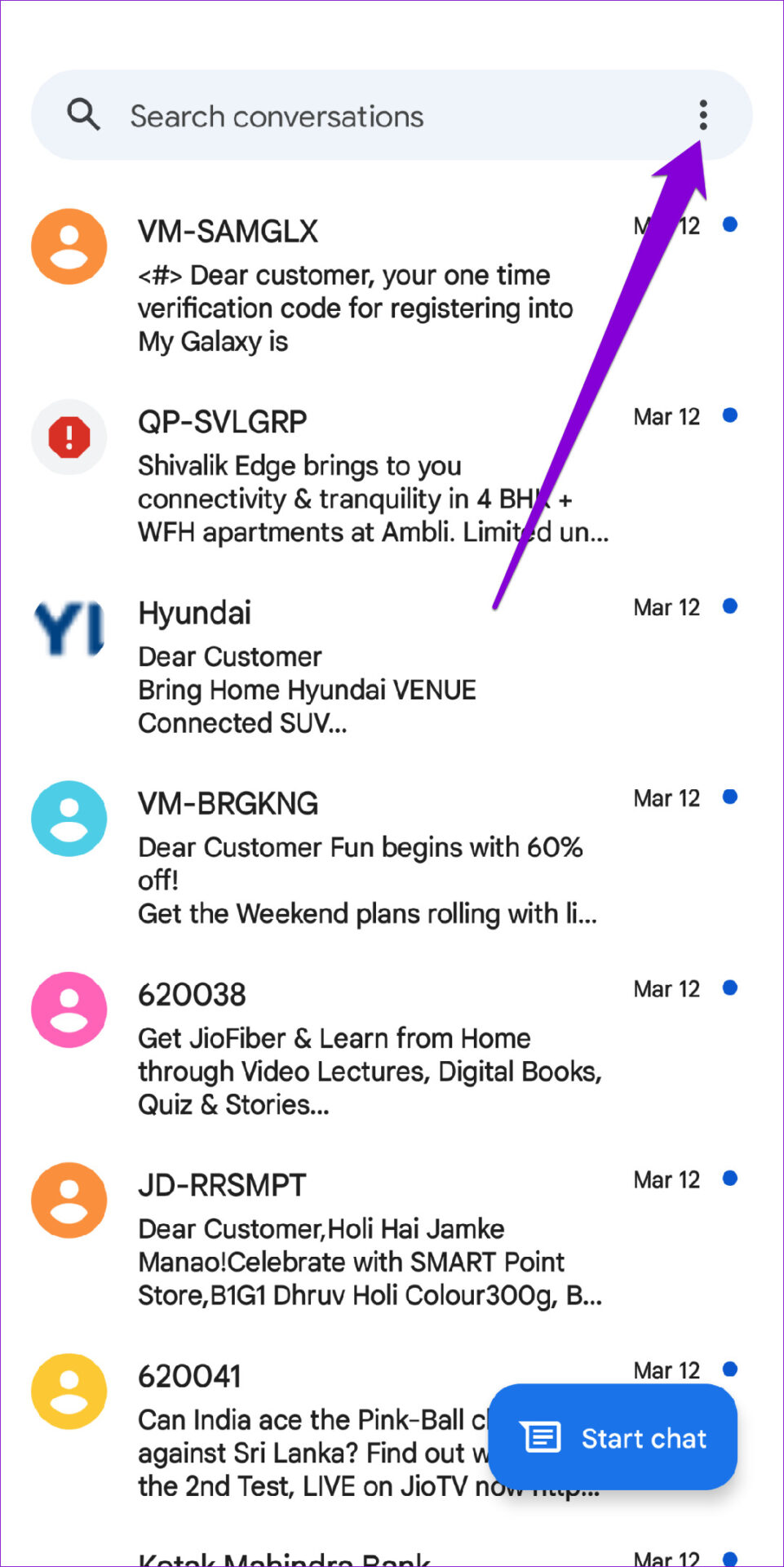Open the JD-RRSMPT conversation
The height and width of the screenshot is (1567, 784).
(392, 1240)
